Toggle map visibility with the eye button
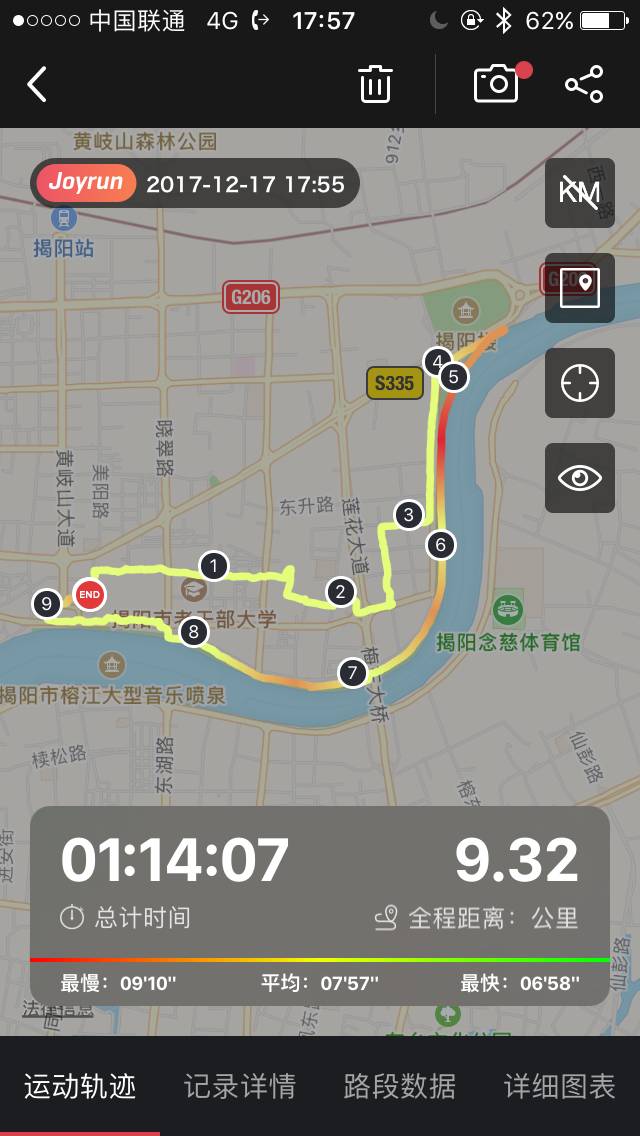The height and width of the screenshot is (1136, 640). point(579,478)
